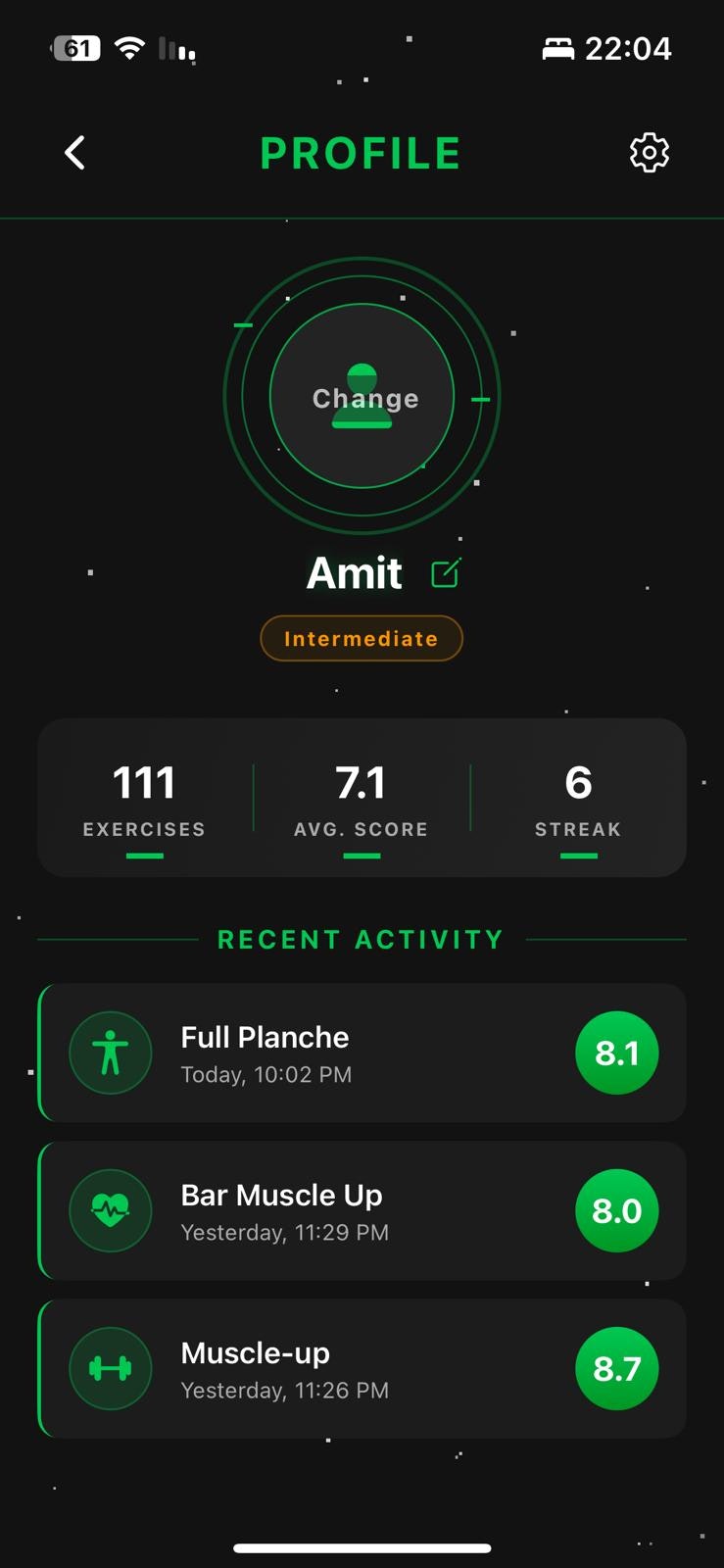Click the edit pencil next to Amit
724x1568 pixels.
(x=445, y=572)
